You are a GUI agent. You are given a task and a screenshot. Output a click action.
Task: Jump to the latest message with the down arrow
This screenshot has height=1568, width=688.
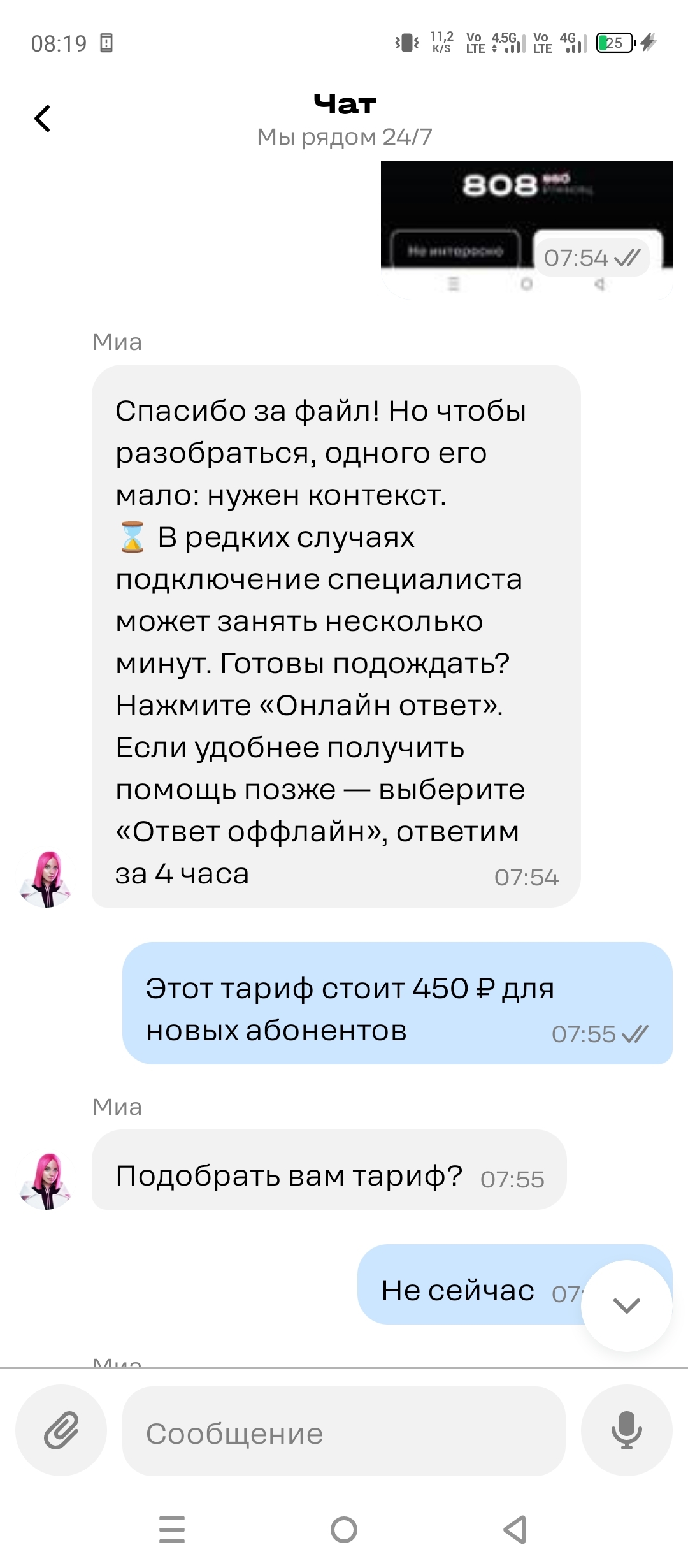point(626,1305)
